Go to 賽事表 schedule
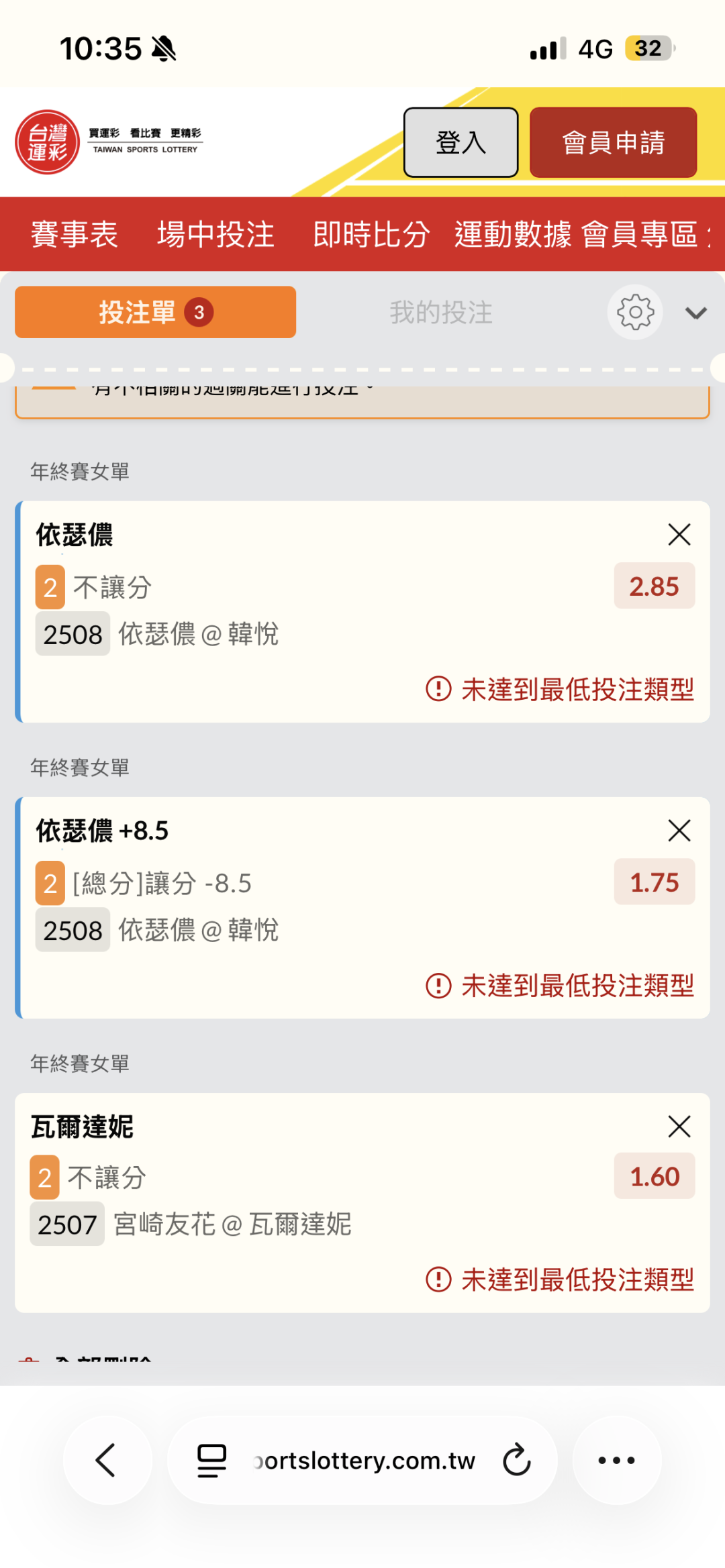The height and width of the screenshot is (1568, 725). (x=74, y=235)
